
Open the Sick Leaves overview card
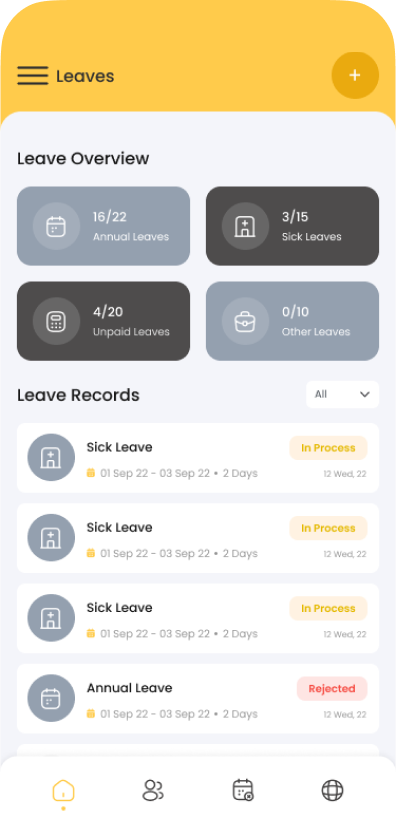pos(292,226)
